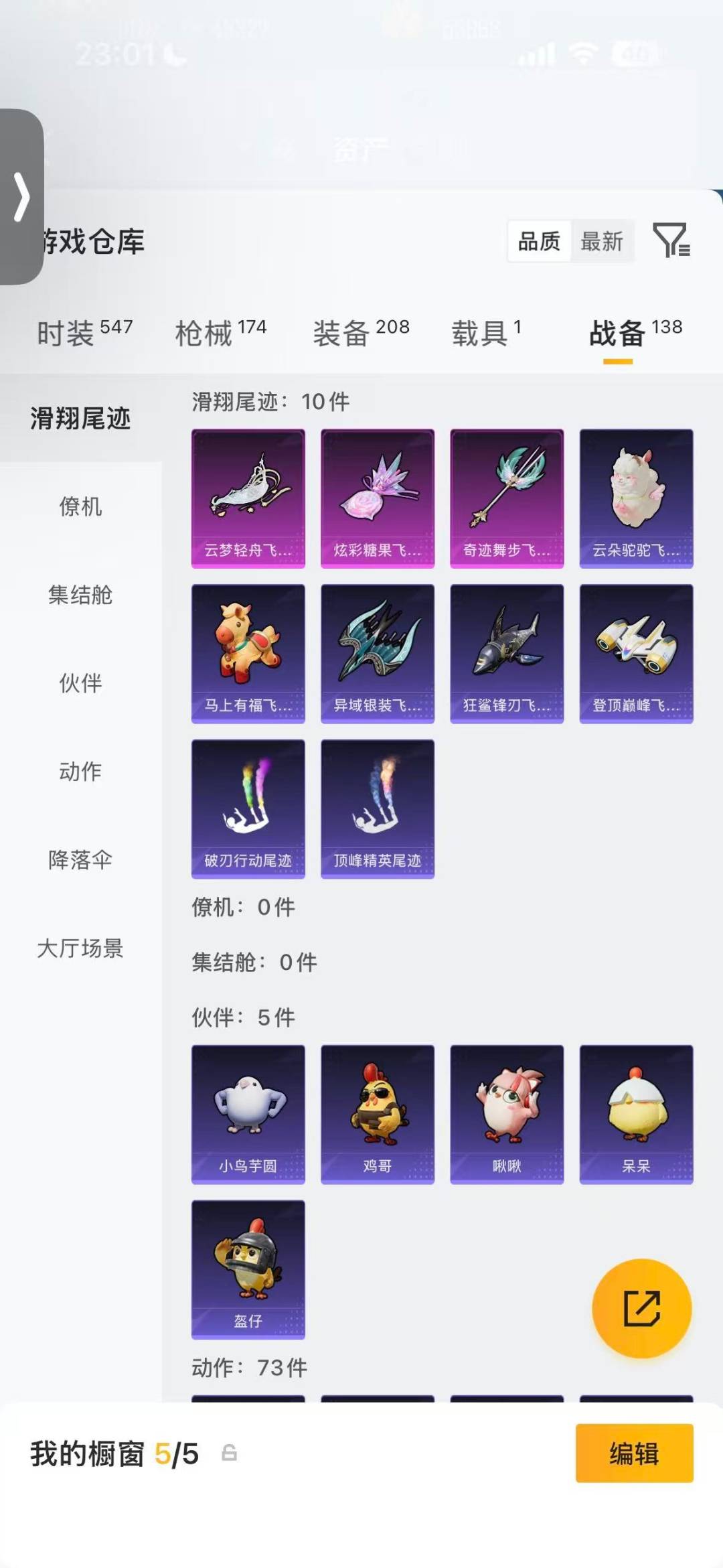Open the 大厅场景 category

[x=80, y=948]
